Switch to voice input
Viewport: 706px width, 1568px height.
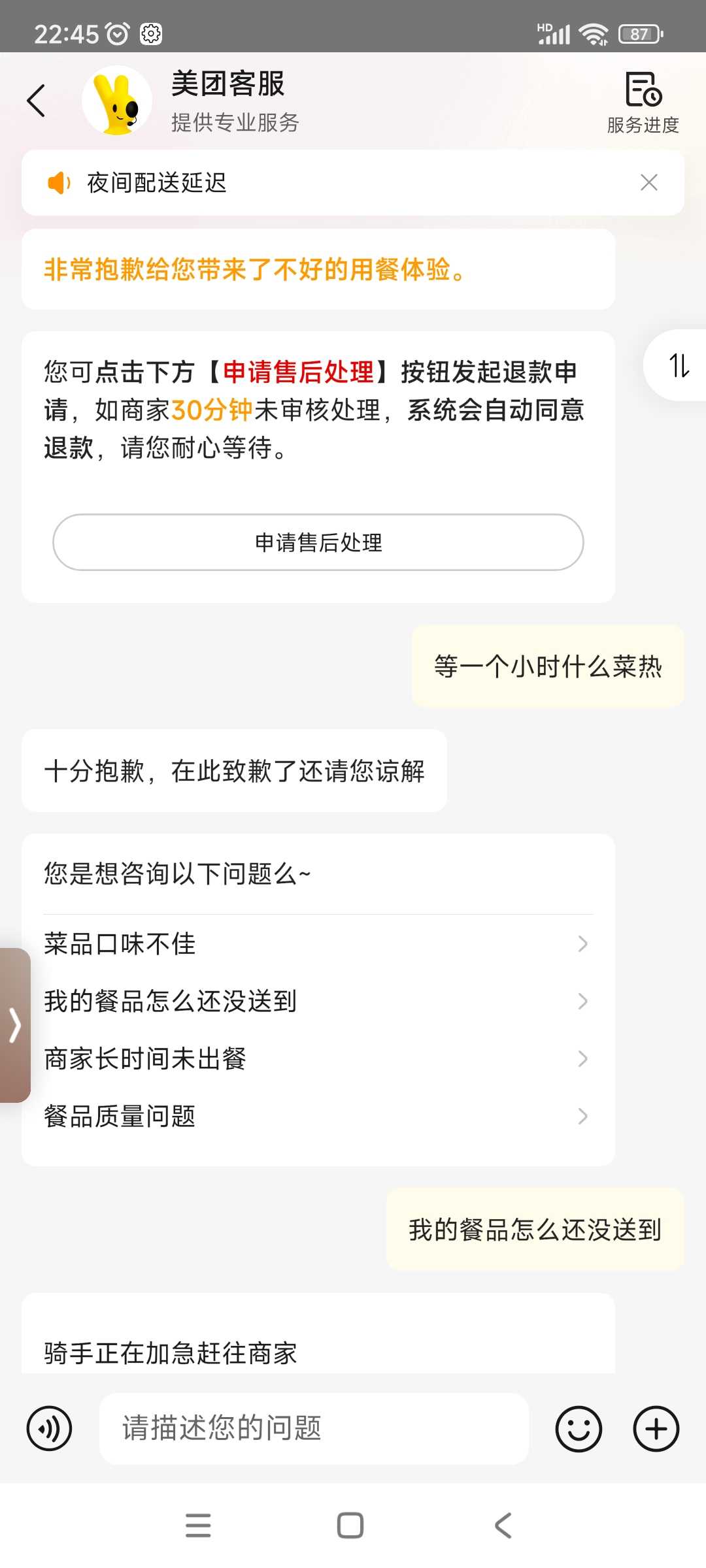(x=49, y=1429)
